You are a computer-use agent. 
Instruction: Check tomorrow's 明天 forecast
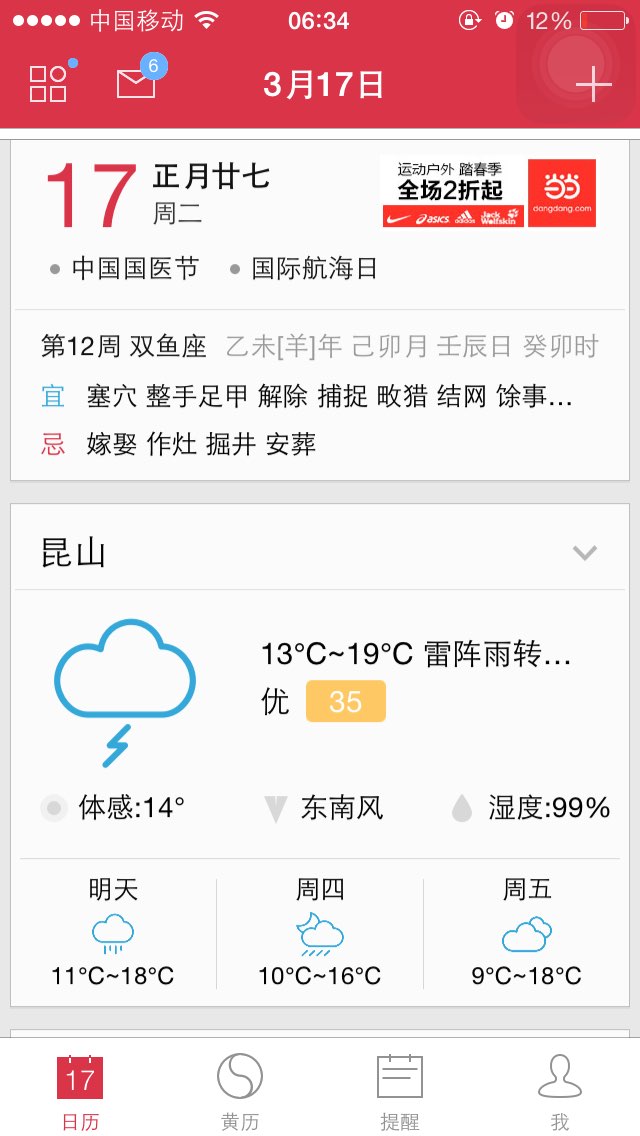tap(113, 932)
